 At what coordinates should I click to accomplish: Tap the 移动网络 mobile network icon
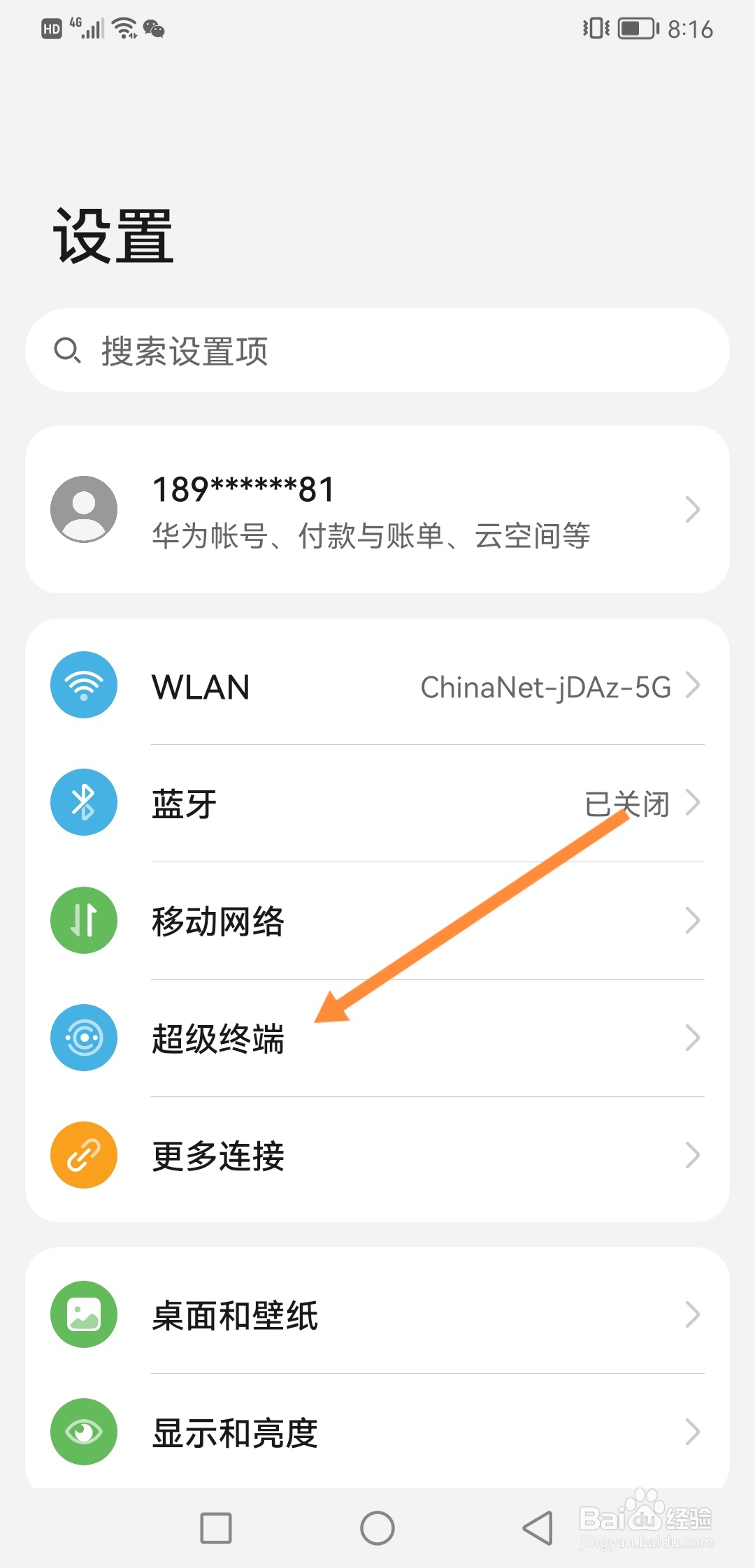(83, 920)
